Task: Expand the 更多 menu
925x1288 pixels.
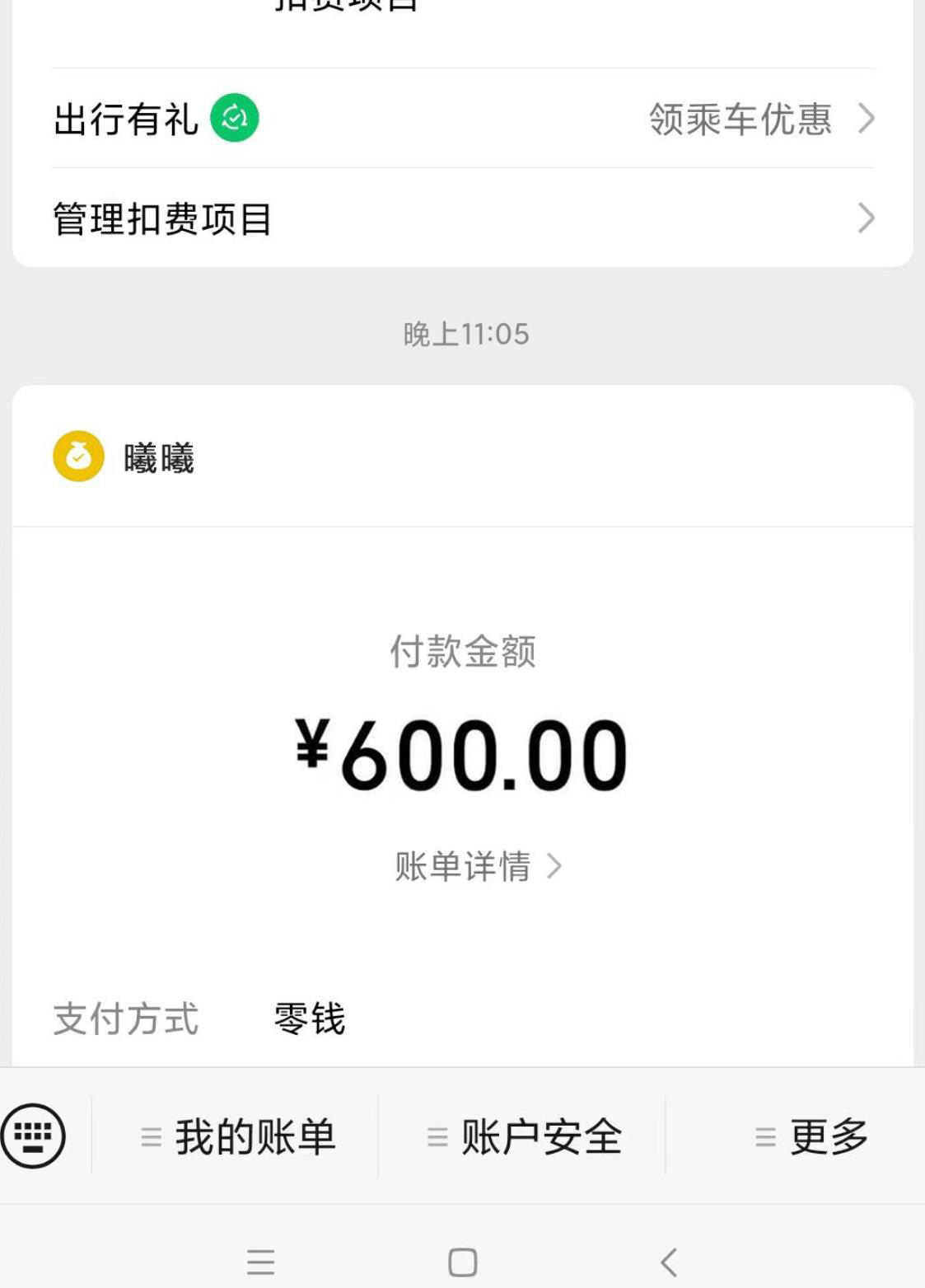Action: coord(811,1137)
